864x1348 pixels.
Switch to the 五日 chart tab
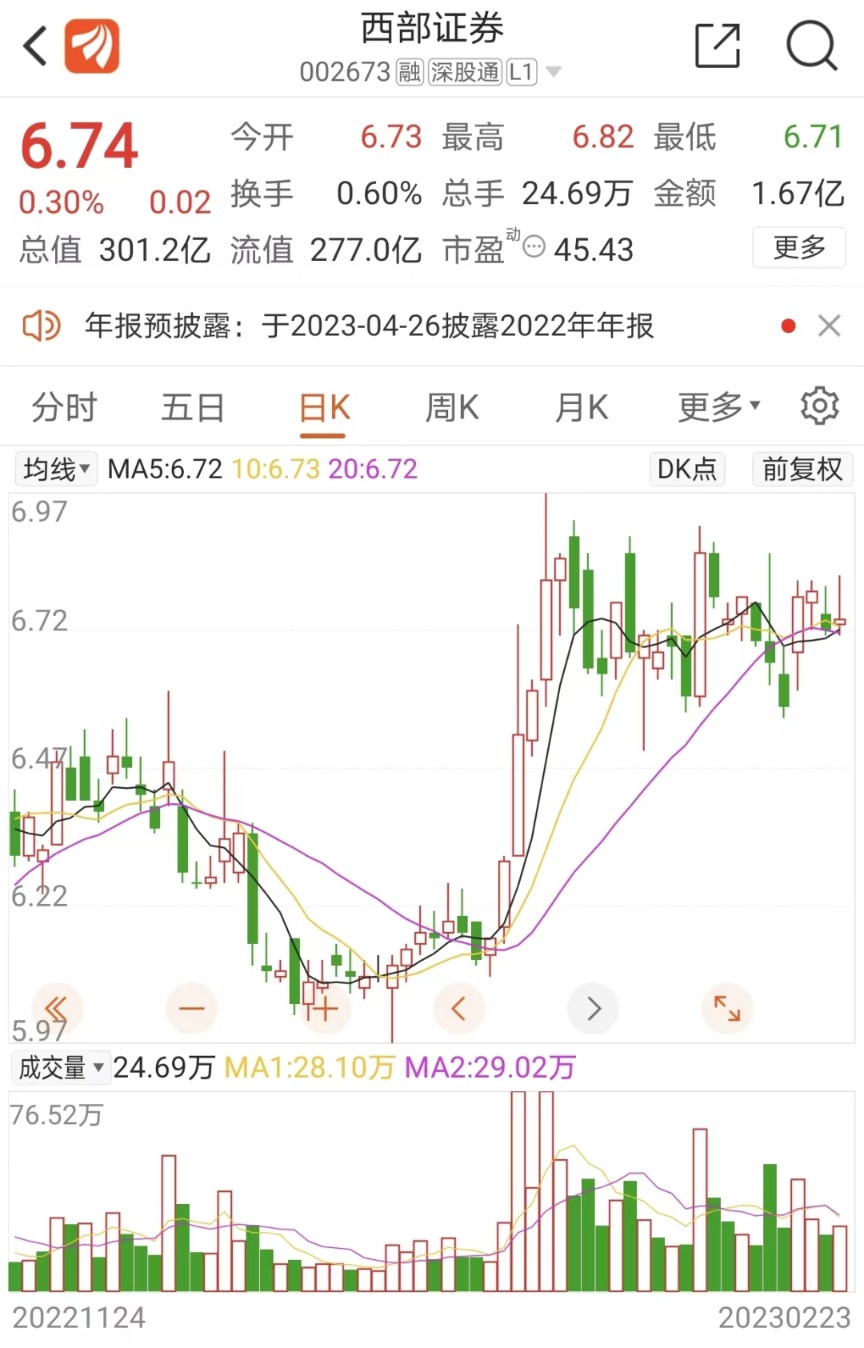pyautogui.click(x=193, y=407)
